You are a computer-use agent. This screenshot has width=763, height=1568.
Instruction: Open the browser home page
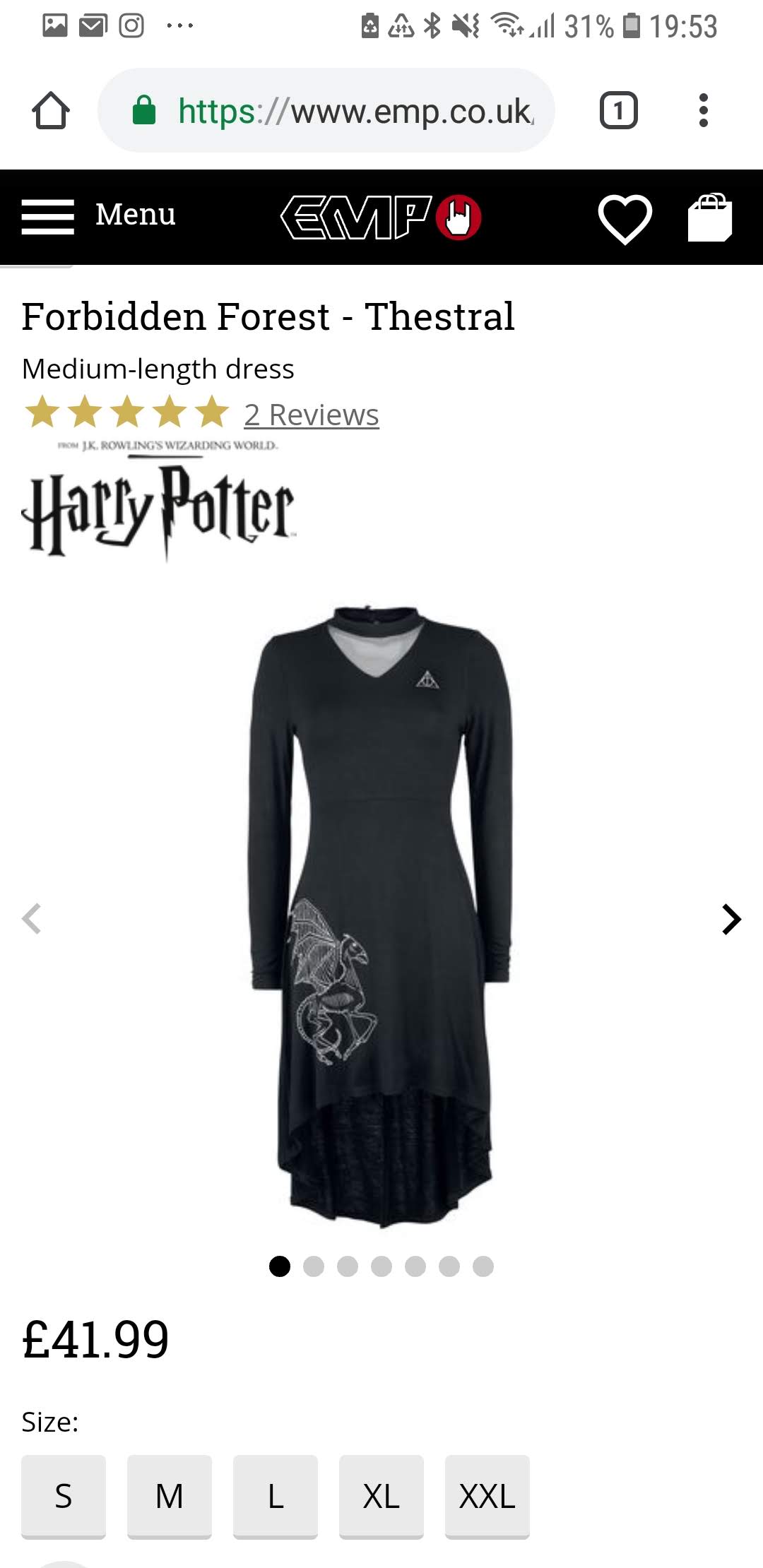click(x=51, y=110)
